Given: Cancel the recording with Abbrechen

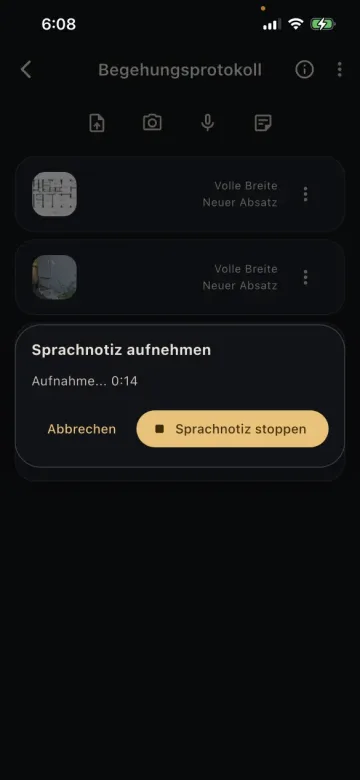Looking at the screenshot, I should (82, 429).
